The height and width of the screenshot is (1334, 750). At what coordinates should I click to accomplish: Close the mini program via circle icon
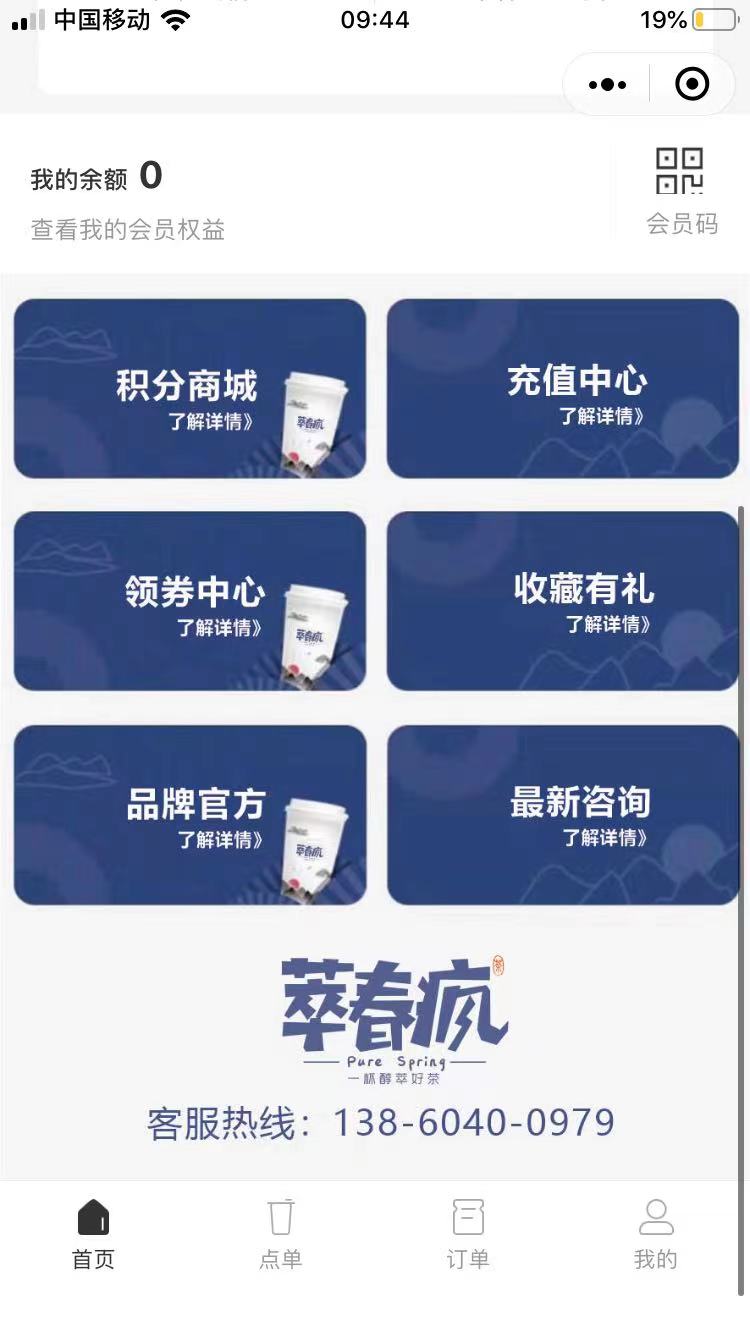[x=692, y=84]
